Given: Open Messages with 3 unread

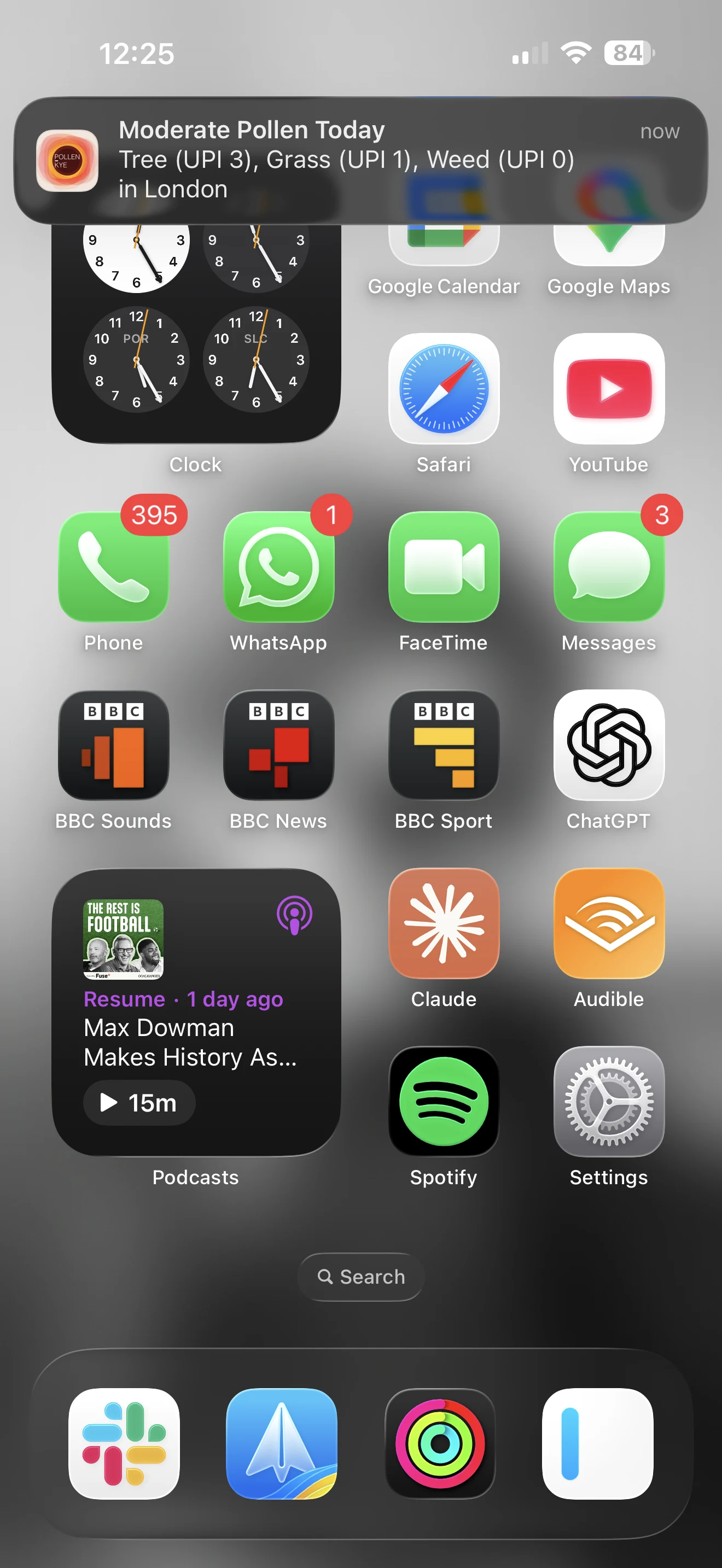Looking at the screenshot, I should pyautogui.click(x=609, y=567).
